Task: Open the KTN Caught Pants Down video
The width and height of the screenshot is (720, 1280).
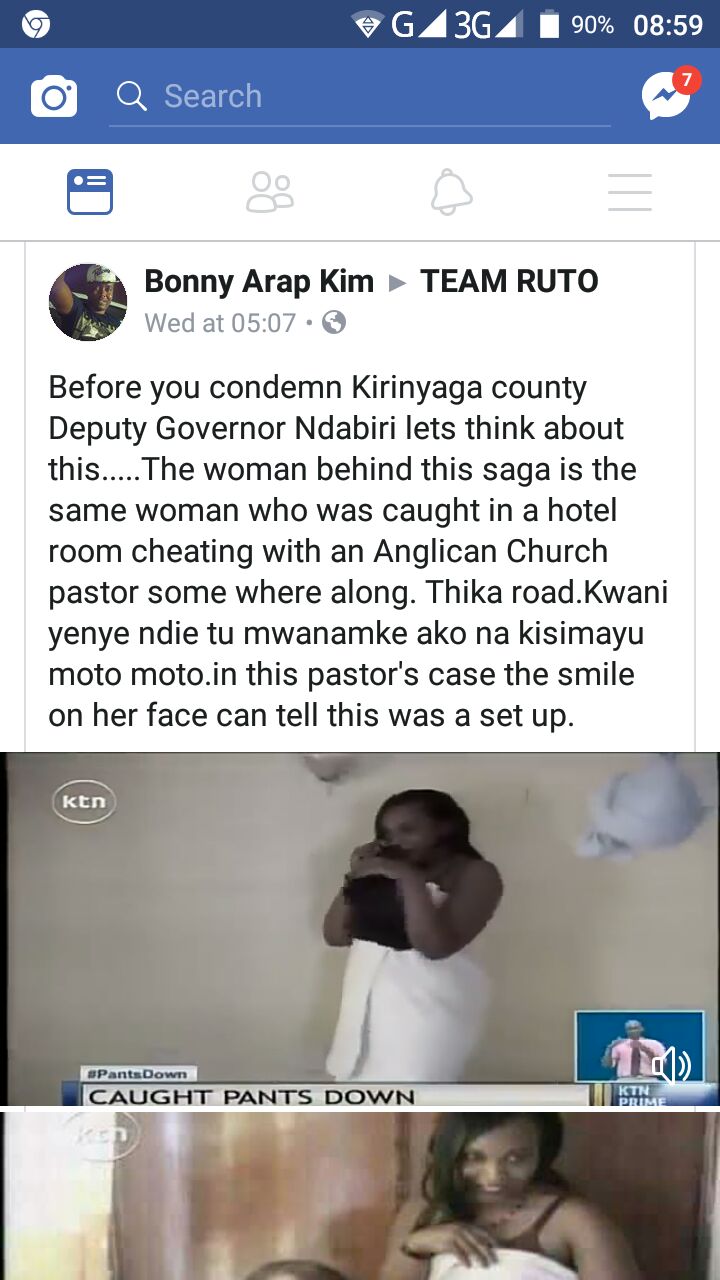Action: (360, 929)
